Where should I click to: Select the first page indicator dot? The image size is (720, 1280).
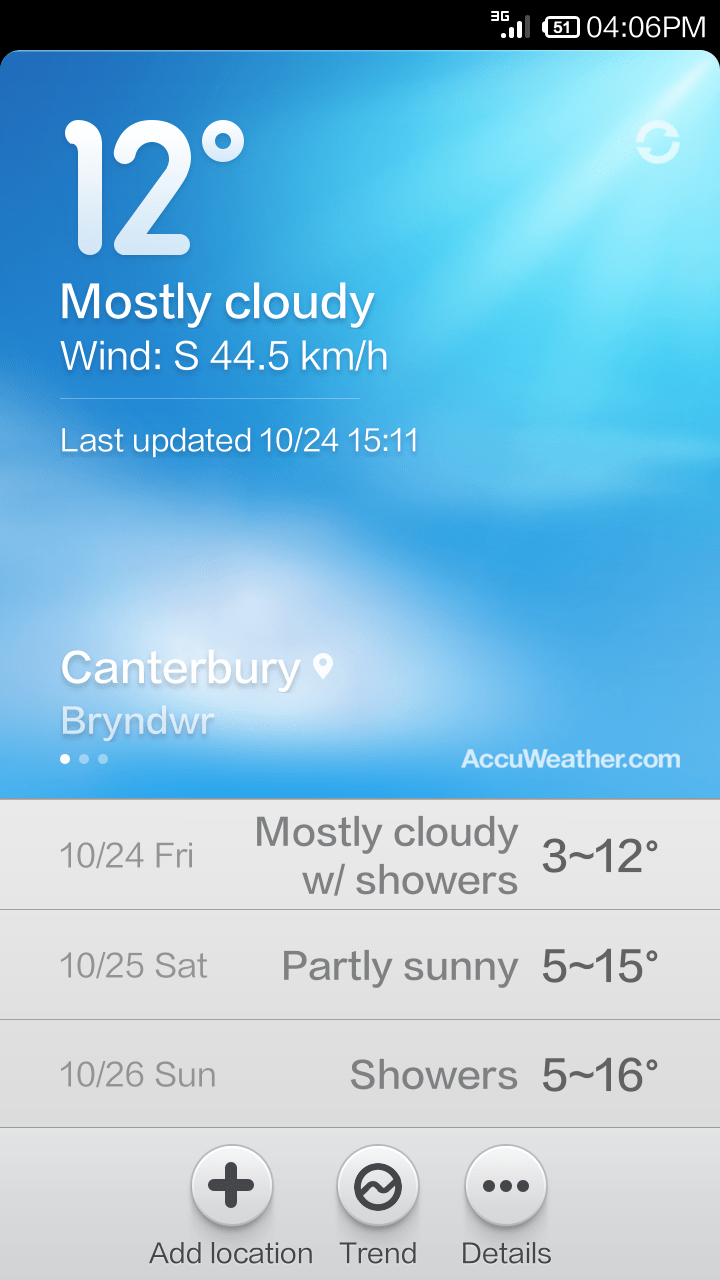coord(65,758)
